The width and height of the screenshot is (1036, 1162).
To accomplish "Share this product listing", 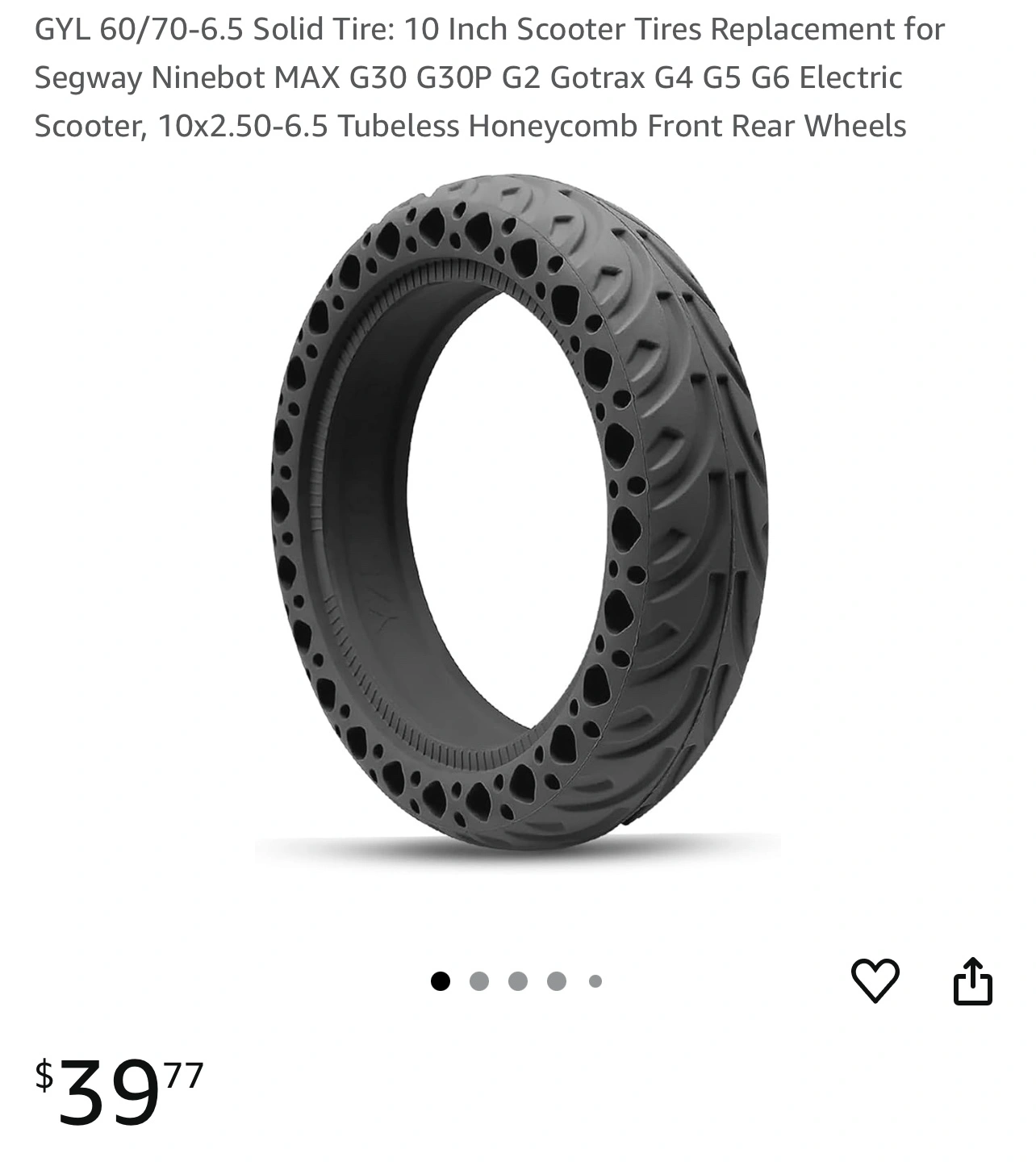I will coord(972,980).
